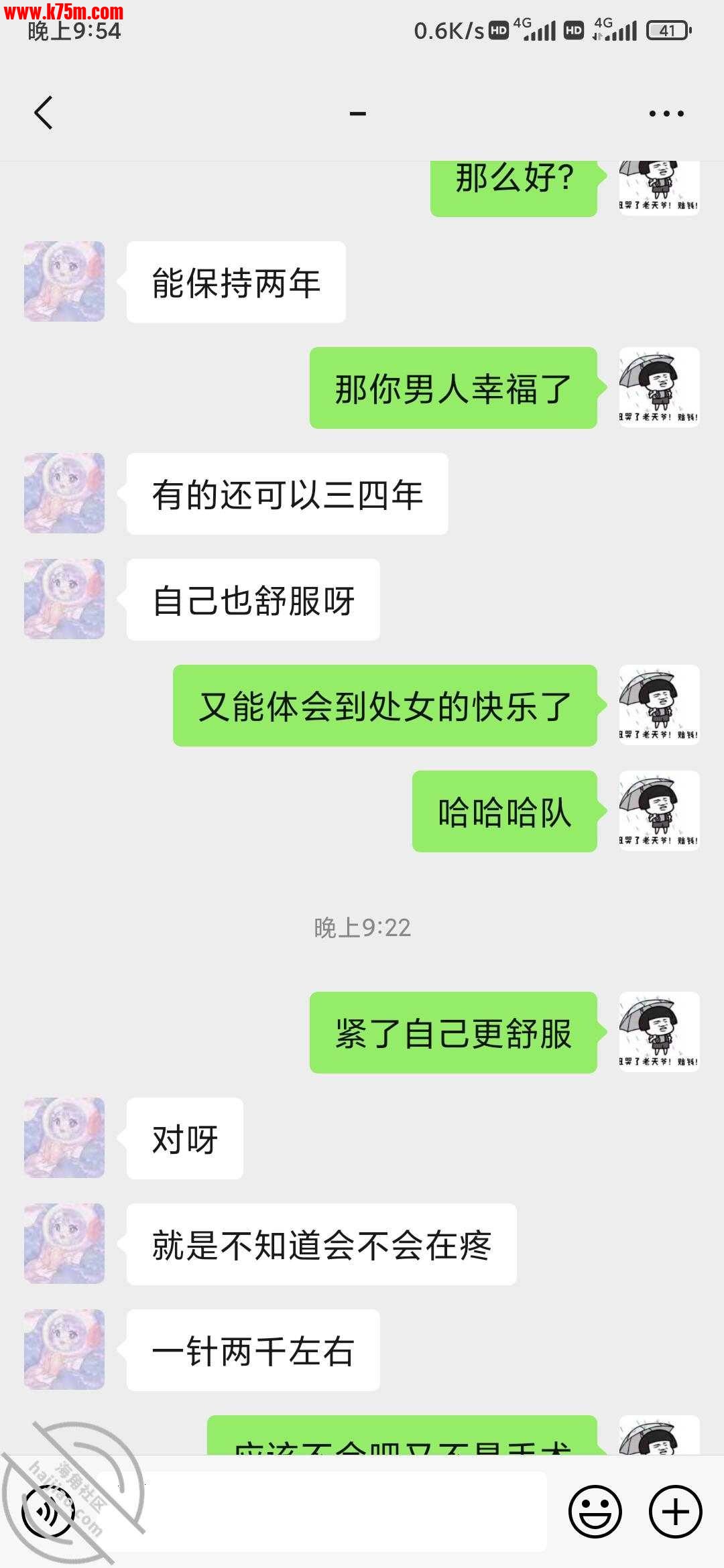The width and height of the screenshot is (724, 1568).
Task: Open the emoji sticker panel
Action: pyautogui.click(x=595, y=1512)
